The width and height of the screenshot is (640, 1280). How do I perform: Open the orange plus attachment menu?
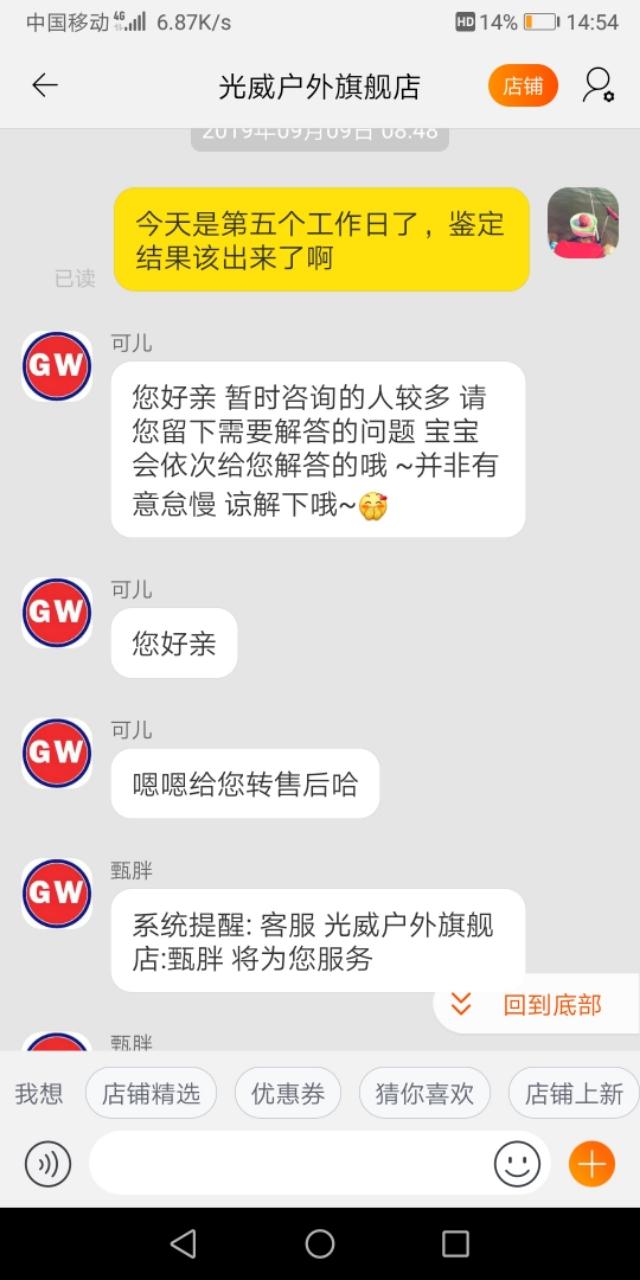592,1164
